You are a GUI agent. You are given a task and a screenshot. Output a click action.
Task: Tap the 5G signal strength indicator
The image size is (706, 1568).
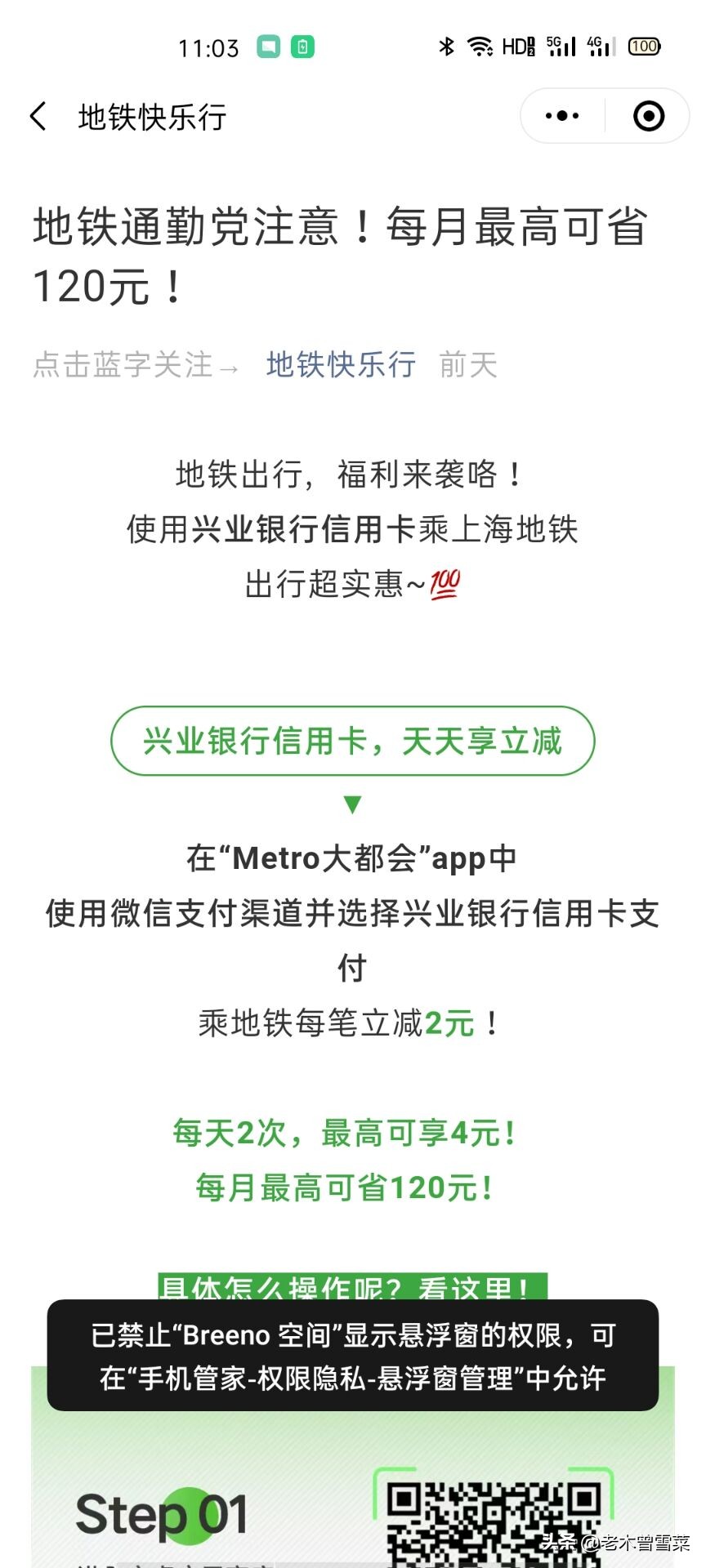pos(559,47)
